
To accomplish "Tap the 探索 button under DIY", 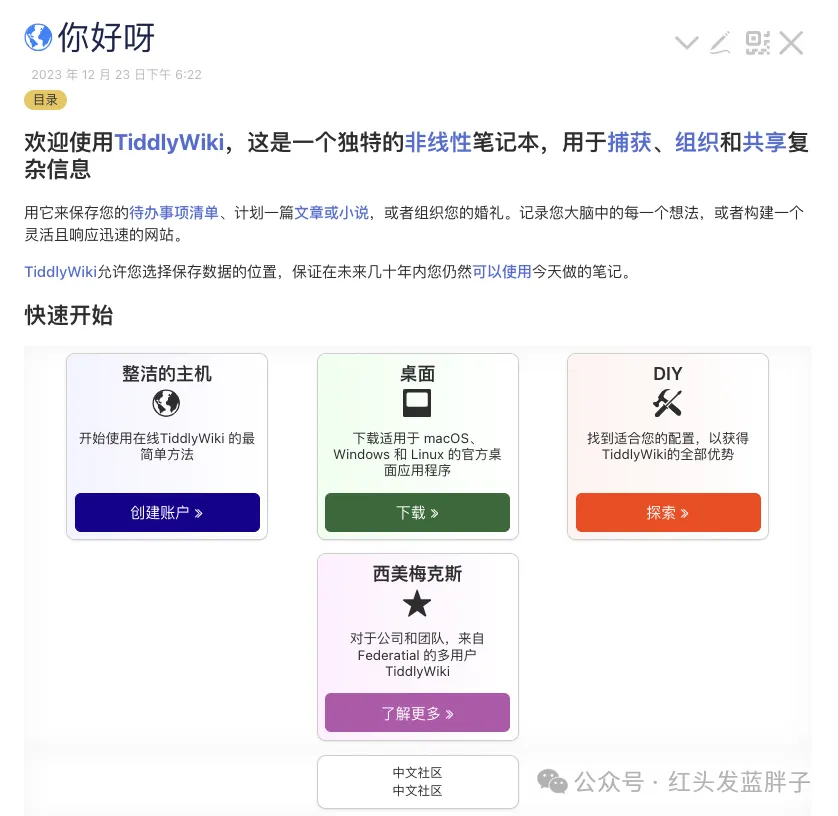I will click(x=668, y=512).
